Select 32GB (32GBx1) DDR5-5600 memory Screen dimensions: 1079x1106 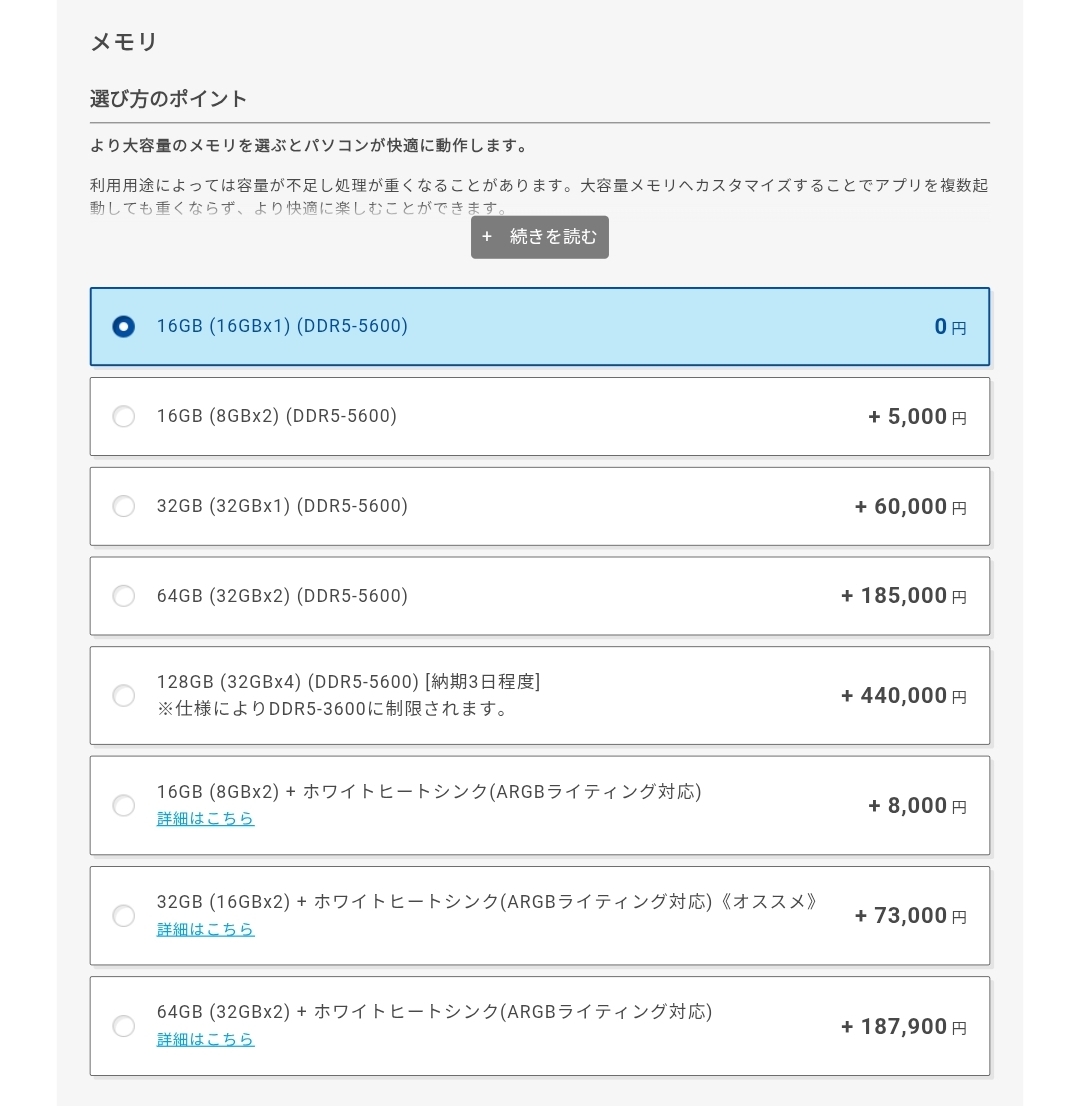click(540, 506)
